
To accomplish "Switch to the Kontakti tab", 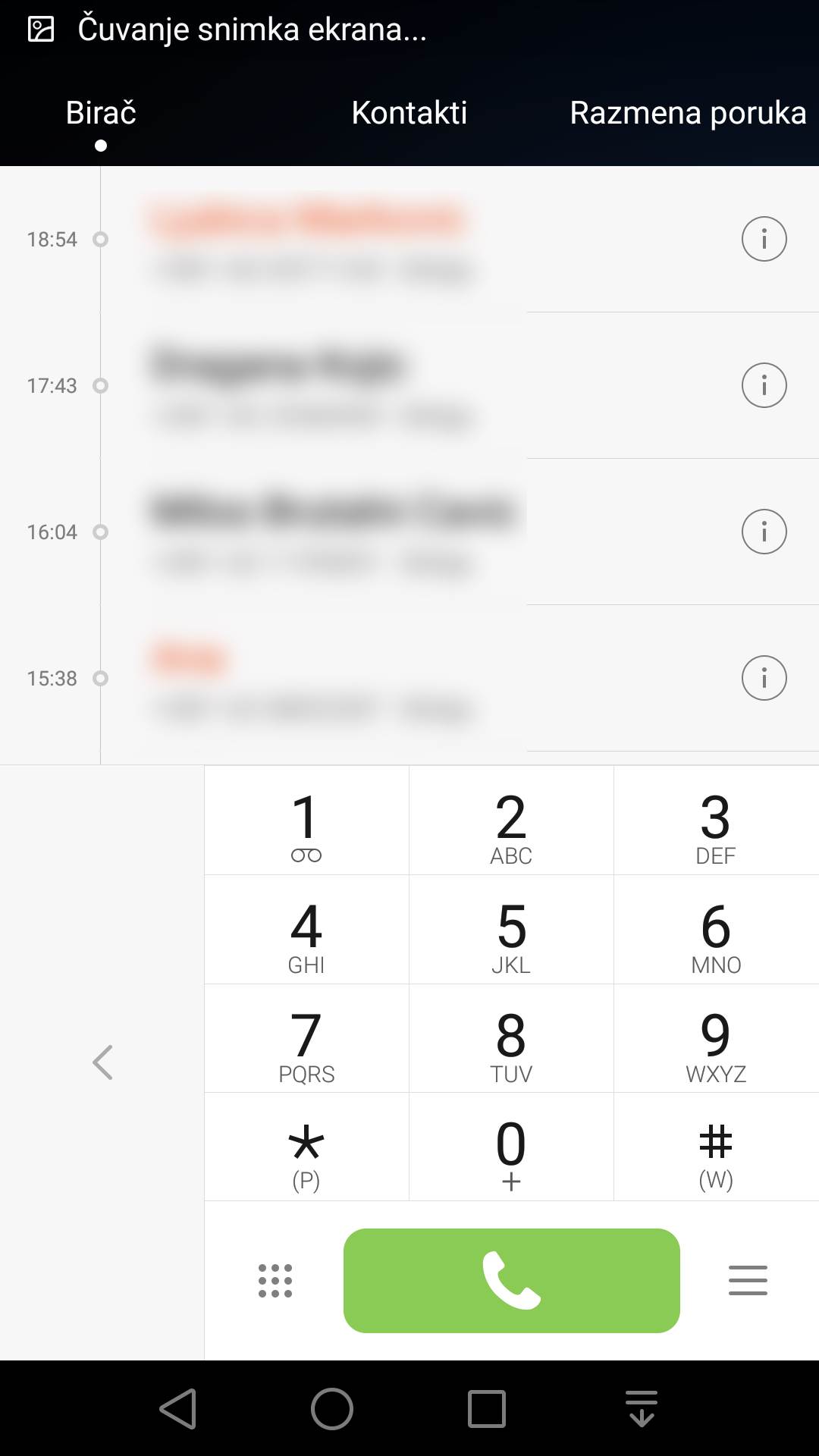I will click(x=409, y=113).
